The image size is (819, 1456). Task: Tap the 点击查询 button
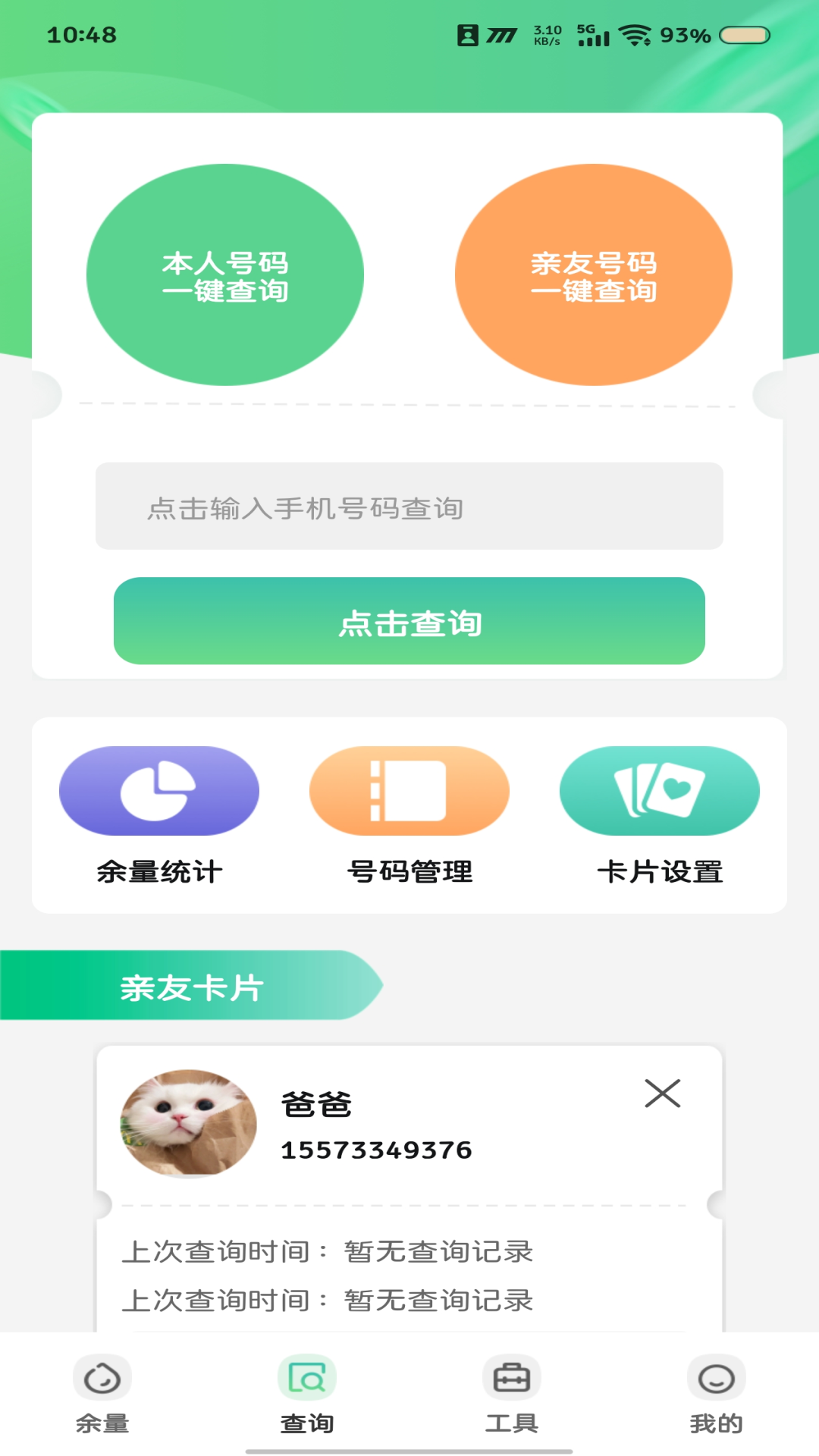pyautogui.click(x=409, y=621)
